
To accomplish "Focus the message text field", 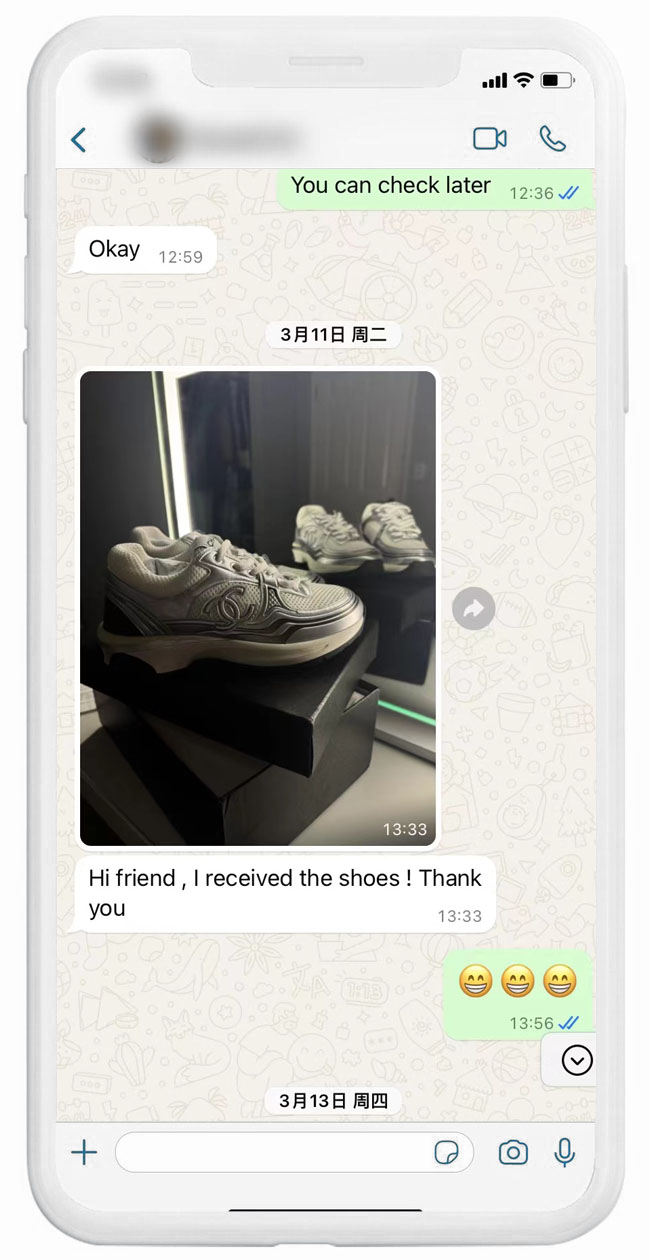I will tap(270, 1153).
